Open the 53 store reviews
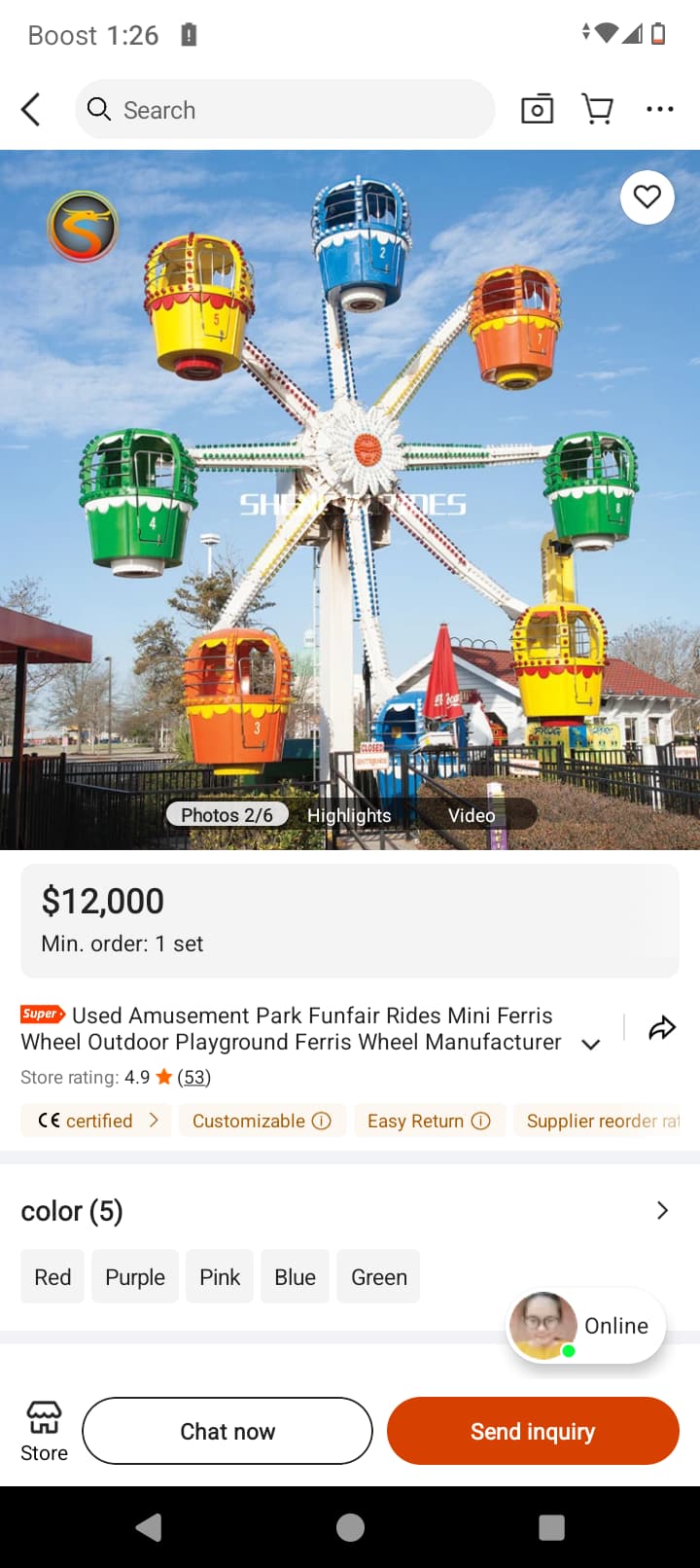This screenshot has height=1568, width=700. tap(194, 1077)
